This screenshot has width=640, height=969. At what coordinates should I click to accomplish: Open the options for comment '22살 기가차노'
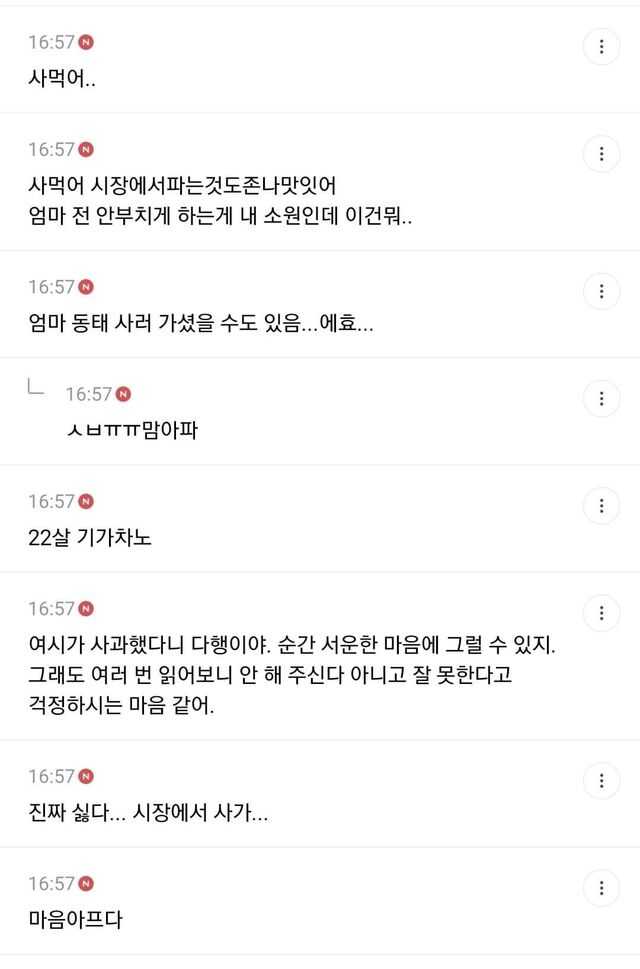pyautogui.click(x=601, y=506)
